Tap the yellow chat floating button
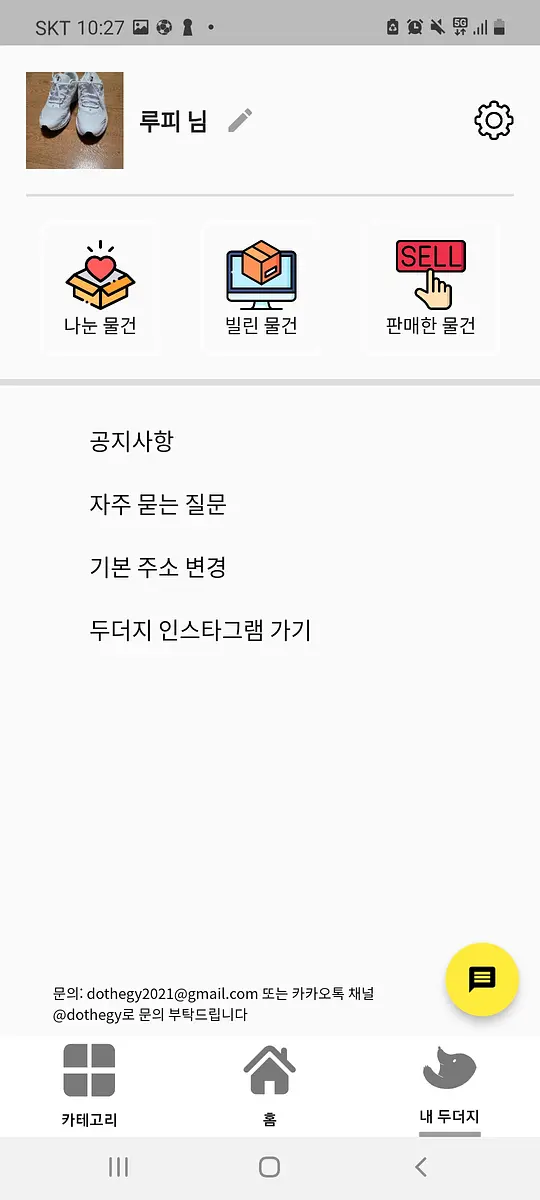 coord(482,979)
